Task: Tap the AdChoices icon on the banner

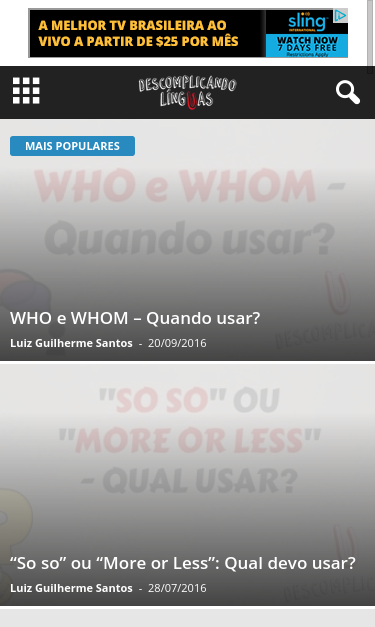Action: [x=341, y=16]
